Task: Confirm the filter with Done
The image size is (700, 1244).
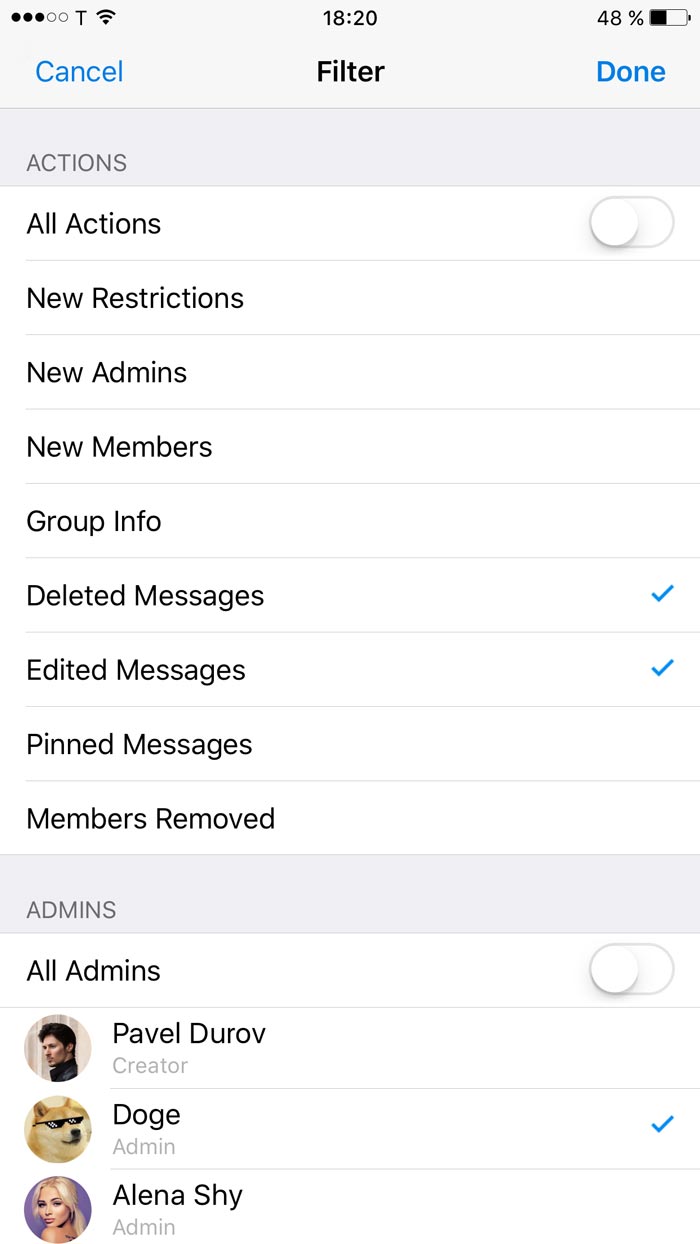Action: point(630,72)
